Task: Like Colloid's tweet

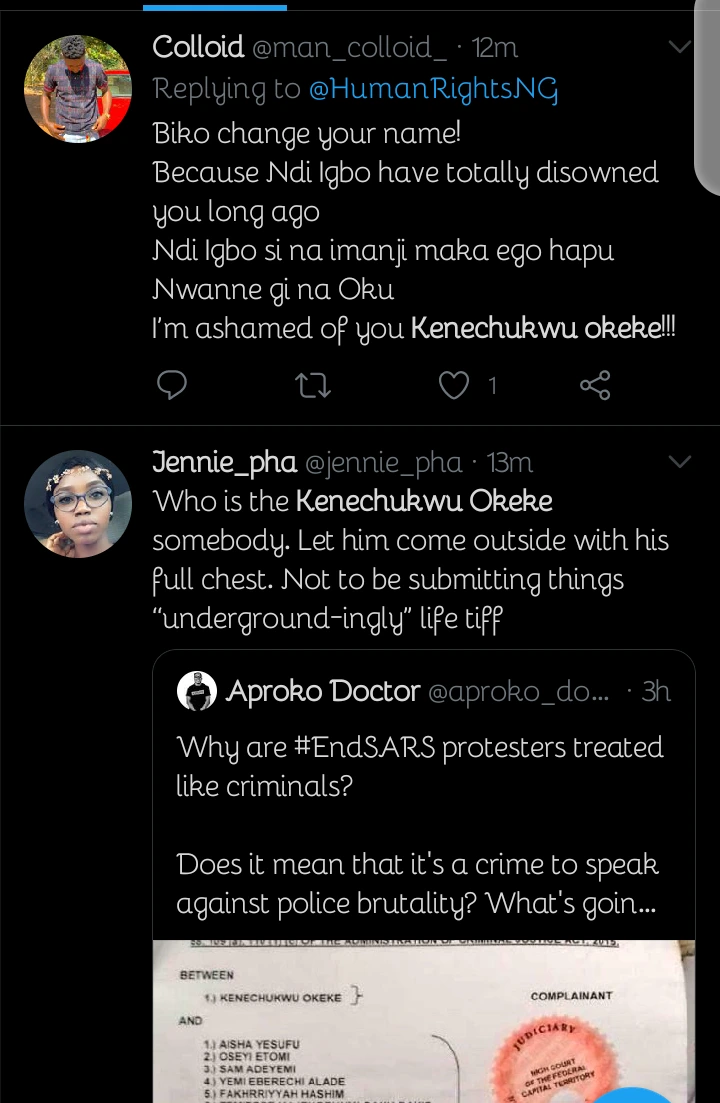Action: (x=455, y=385)
